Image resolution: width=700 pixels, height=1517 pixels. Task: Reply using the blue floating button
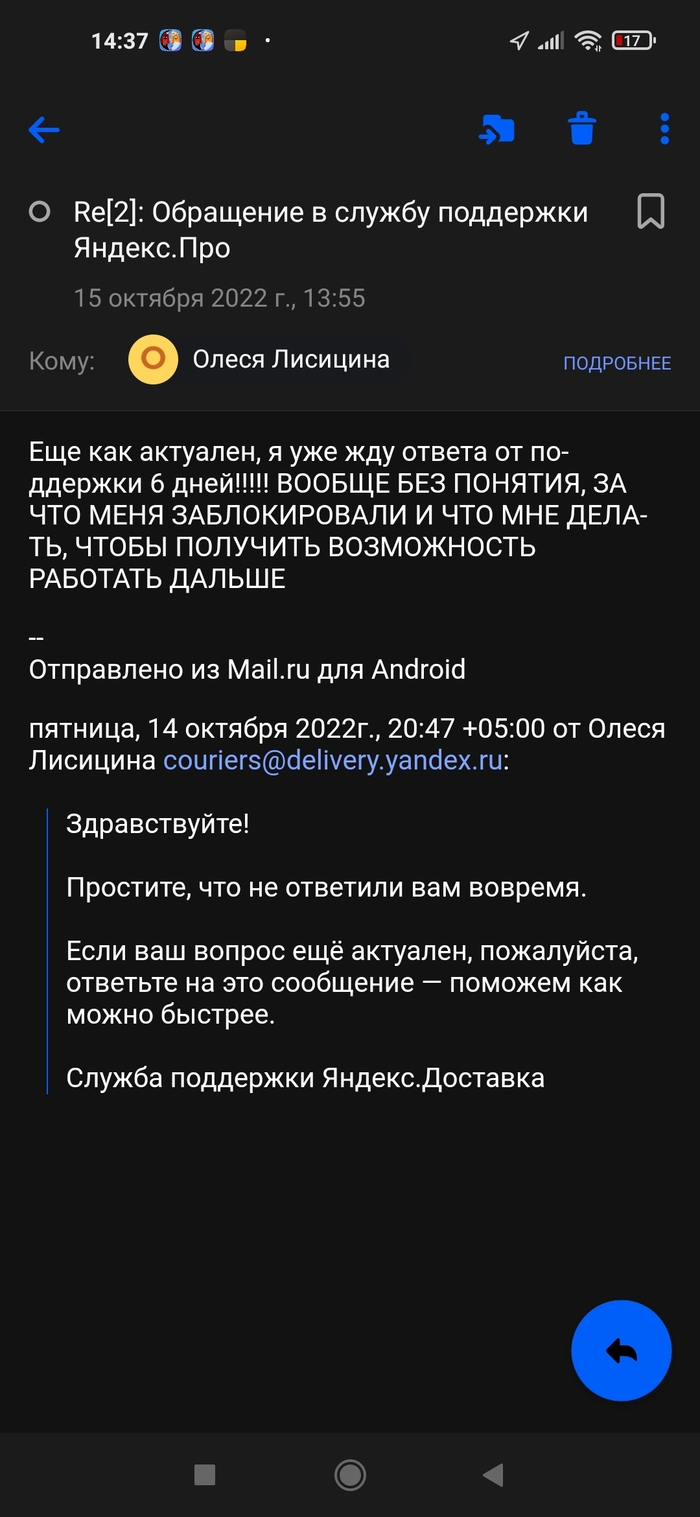tap(621, 1350)
